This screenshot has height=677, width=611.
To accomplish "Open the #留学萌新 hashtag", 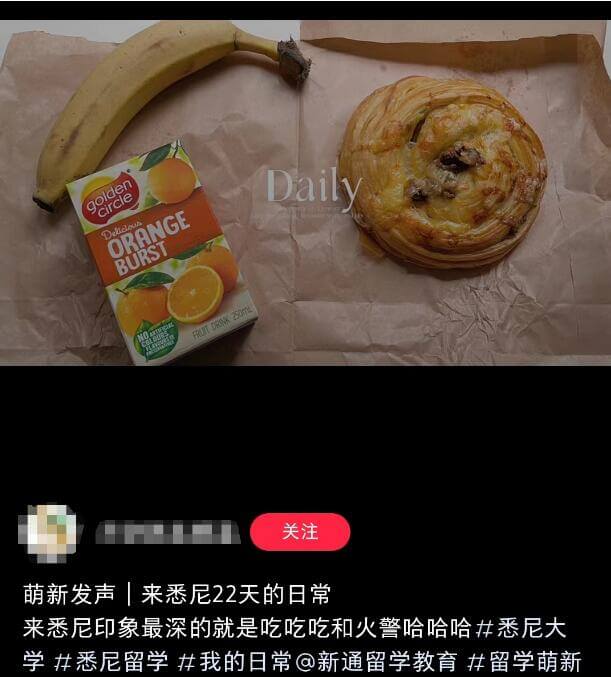I will [x=524, y=661].
